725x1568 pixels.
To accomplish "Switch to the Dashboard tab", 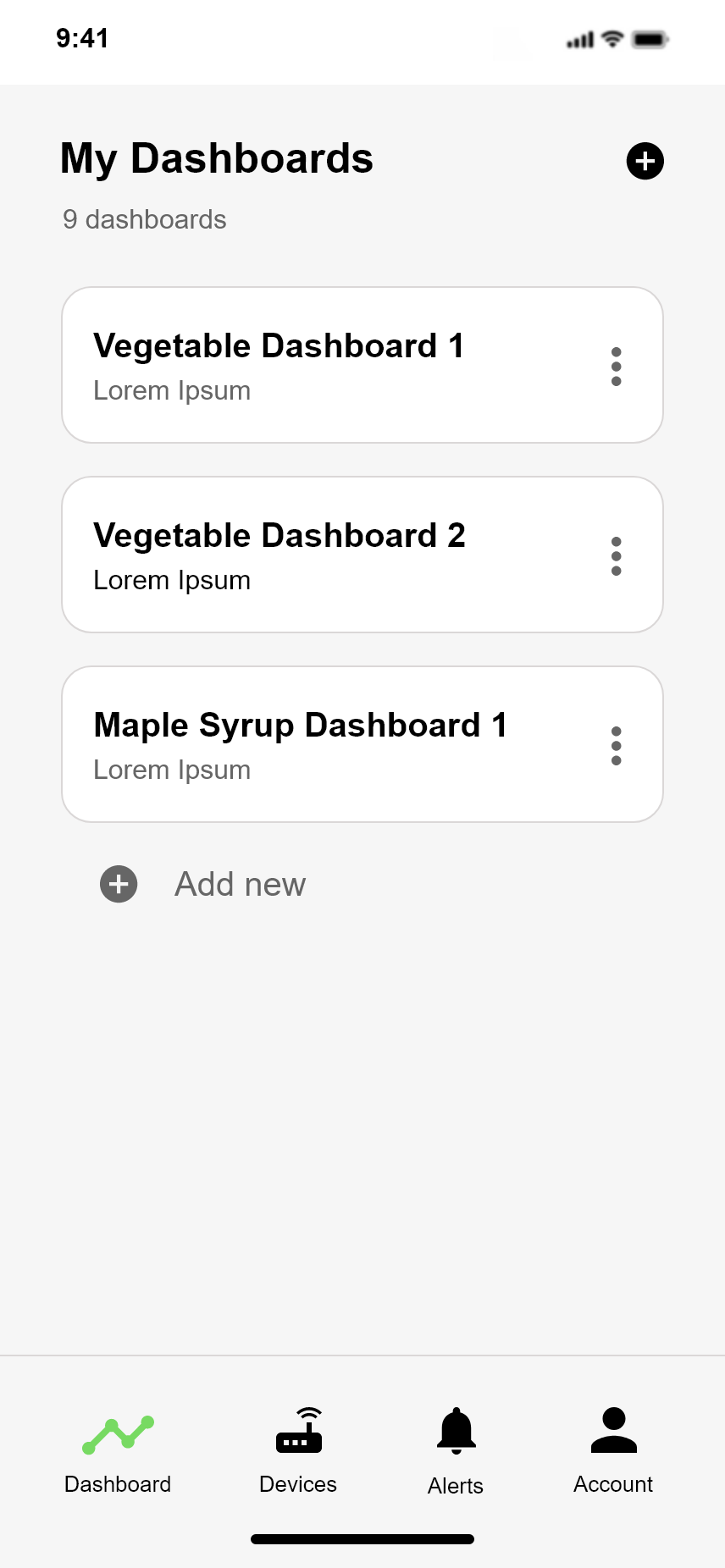I will pos(118,1451).
